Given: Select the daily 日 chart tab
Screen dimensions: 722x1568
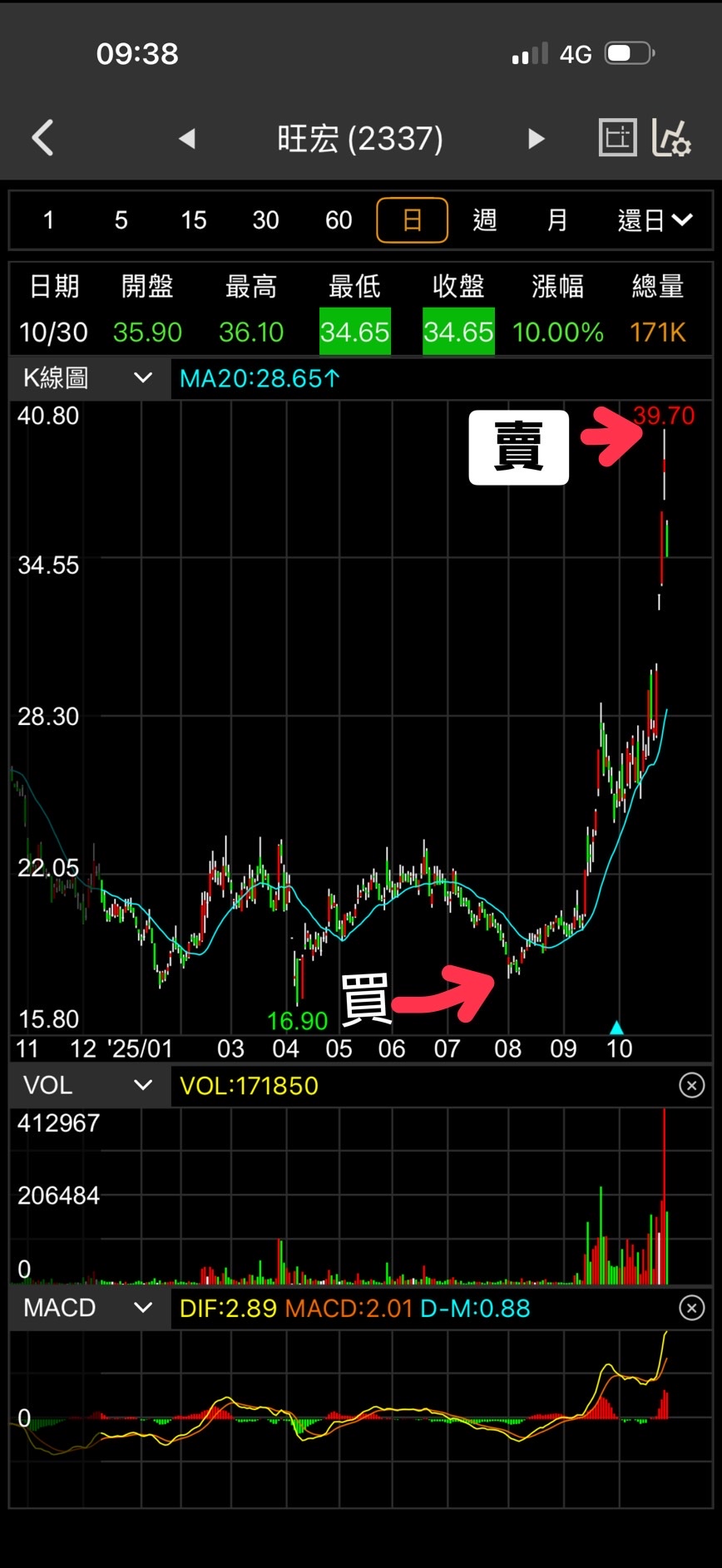Looking at the screenshot, I should 413,220.
